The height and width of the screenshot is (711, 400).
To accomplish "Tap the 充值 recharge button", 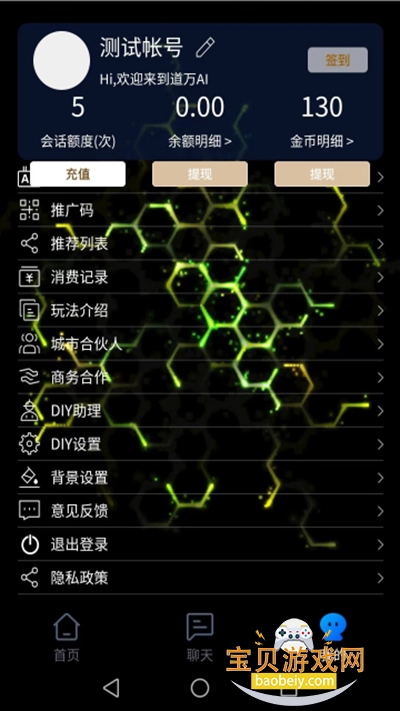I will (x=78, y=174).
